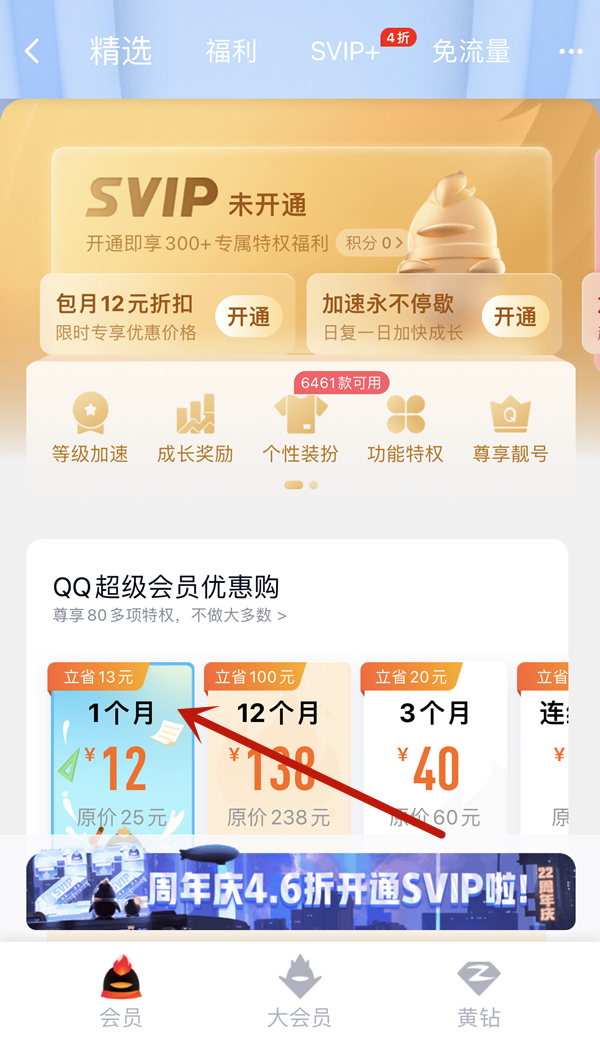Open 等级加速 privilege
Screen dimensions: 600x1037
click(90, 427)
